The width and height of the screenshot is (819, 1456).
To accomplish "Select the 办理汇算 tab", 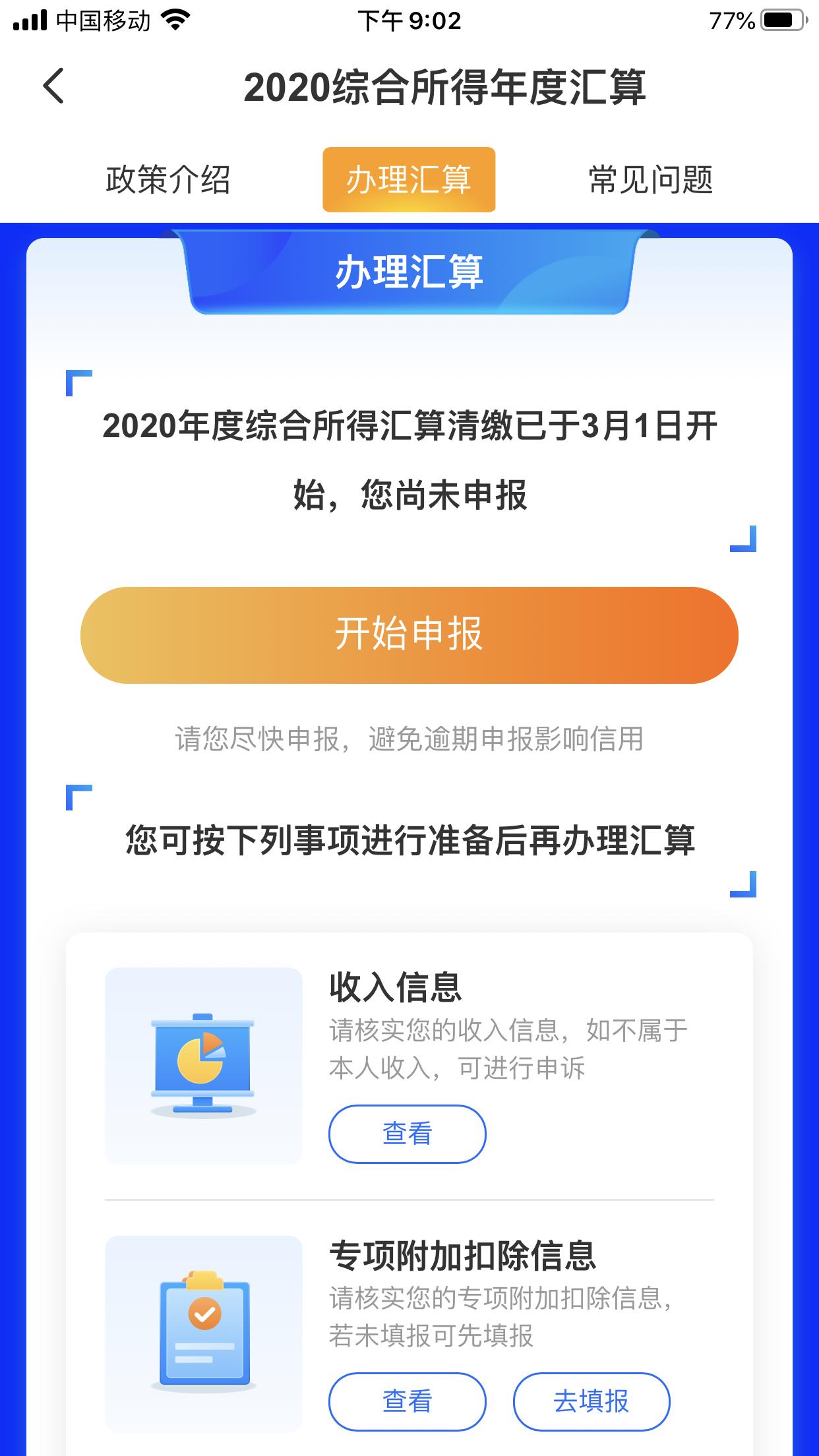I will (x=409, y=179).
